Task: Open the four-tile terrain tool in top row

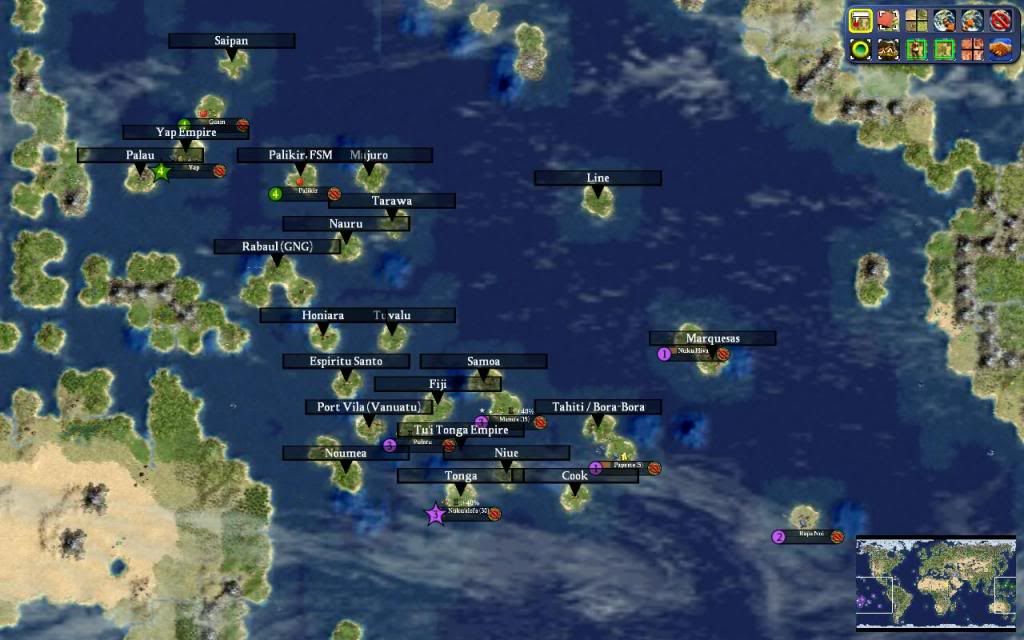Action: pos(916,20)
